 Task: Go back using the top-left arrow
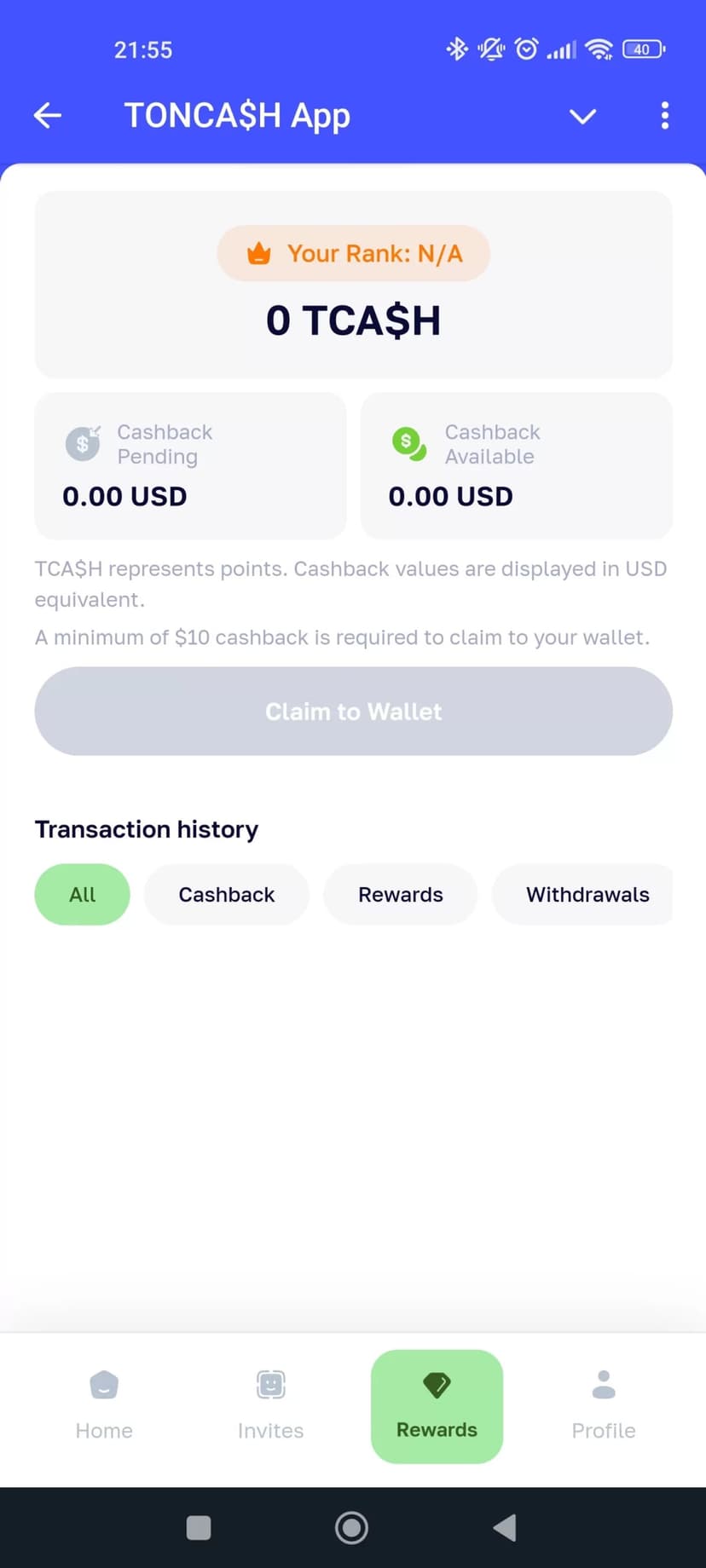coord(48,115)
